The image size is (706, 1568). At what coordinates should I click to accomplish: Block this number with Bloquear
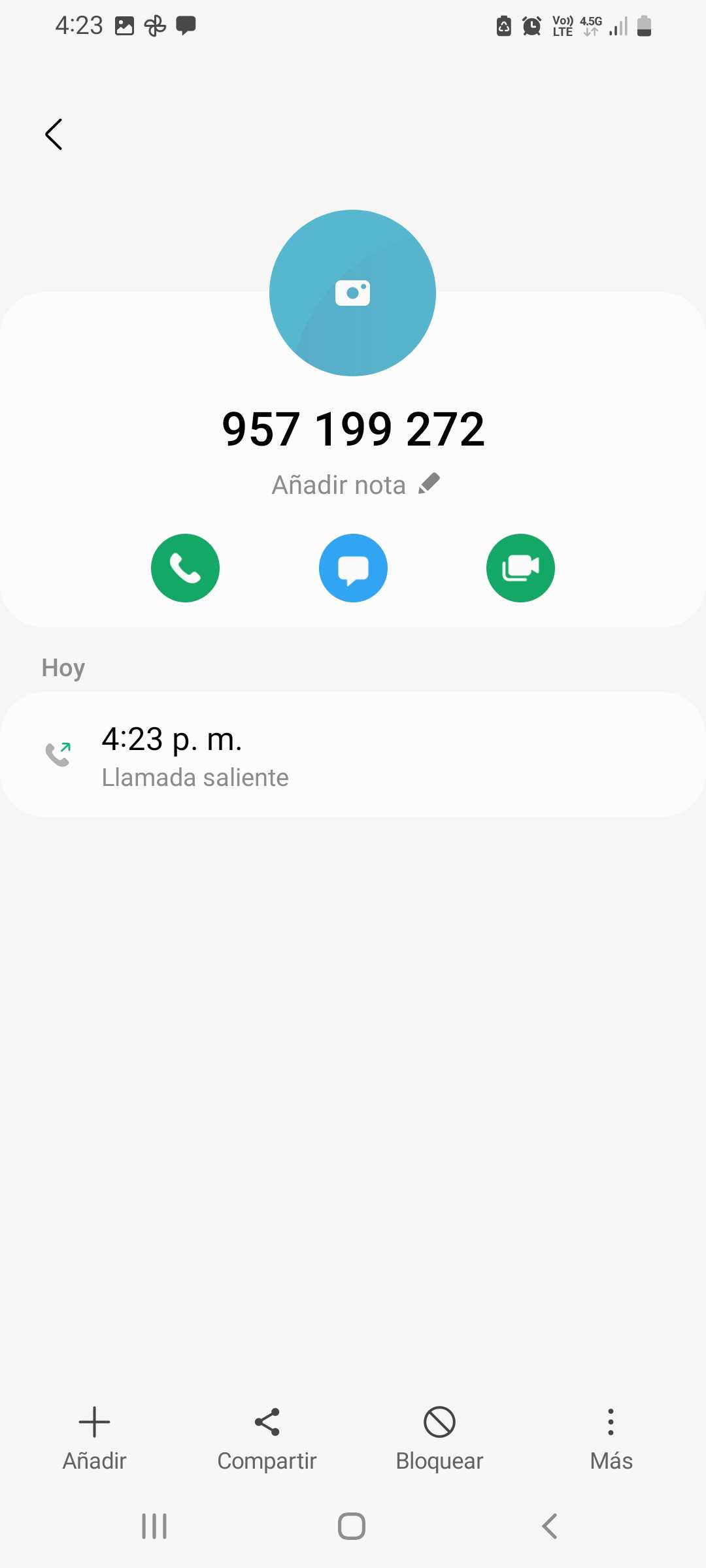pos(439,1439)
